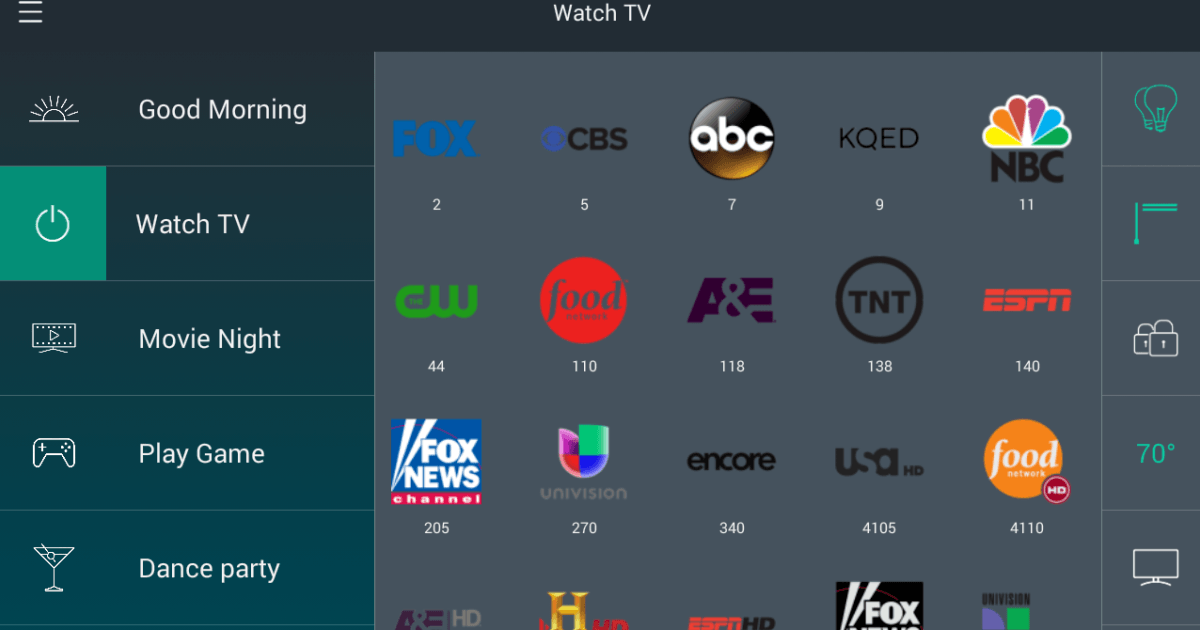
Task: Open the locks control icon
Action: coord(1155,338)
